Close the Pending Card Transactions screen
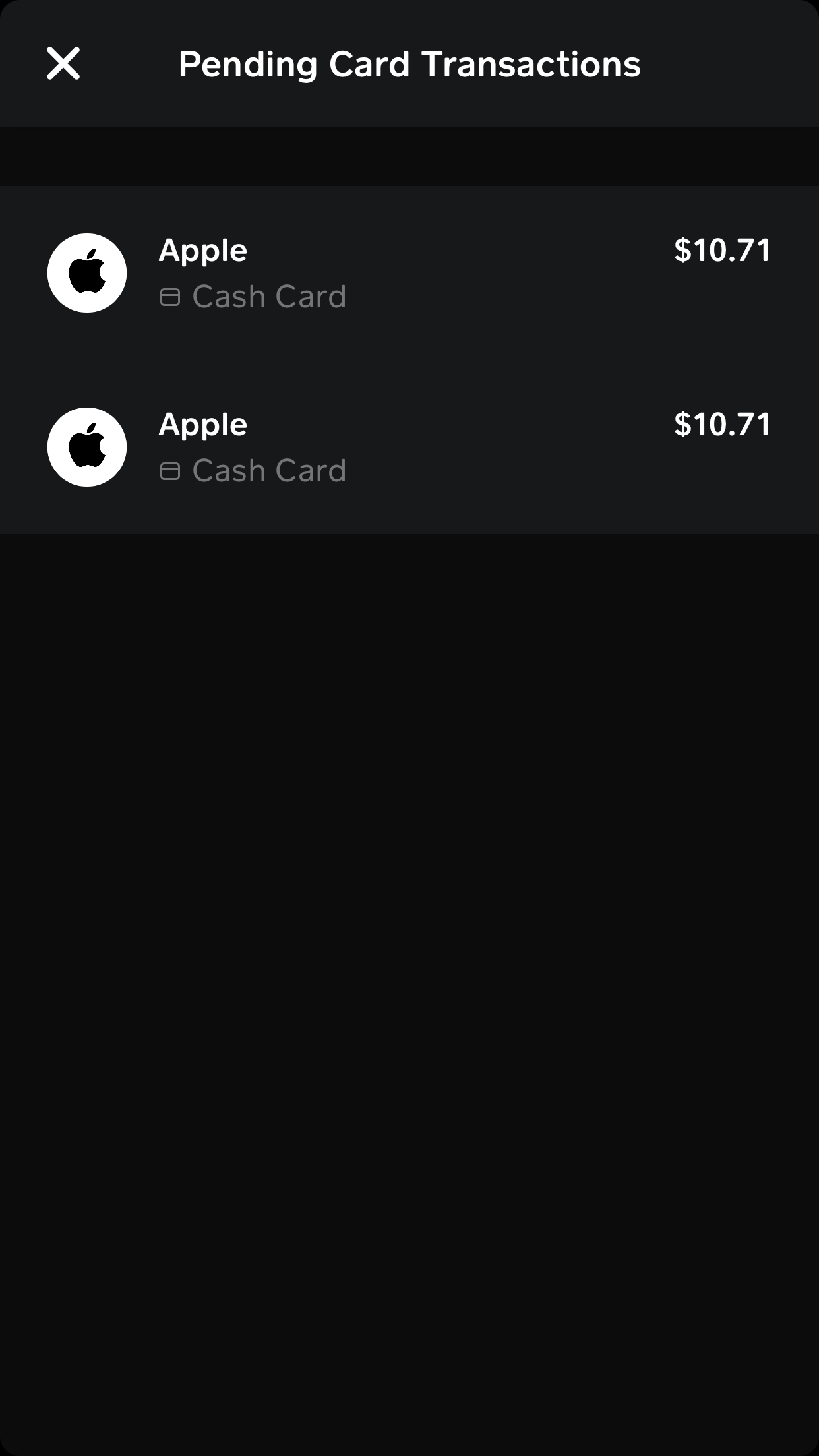Image resolution: width=819 pixels, height=1456 pixels. click(63, 64)
